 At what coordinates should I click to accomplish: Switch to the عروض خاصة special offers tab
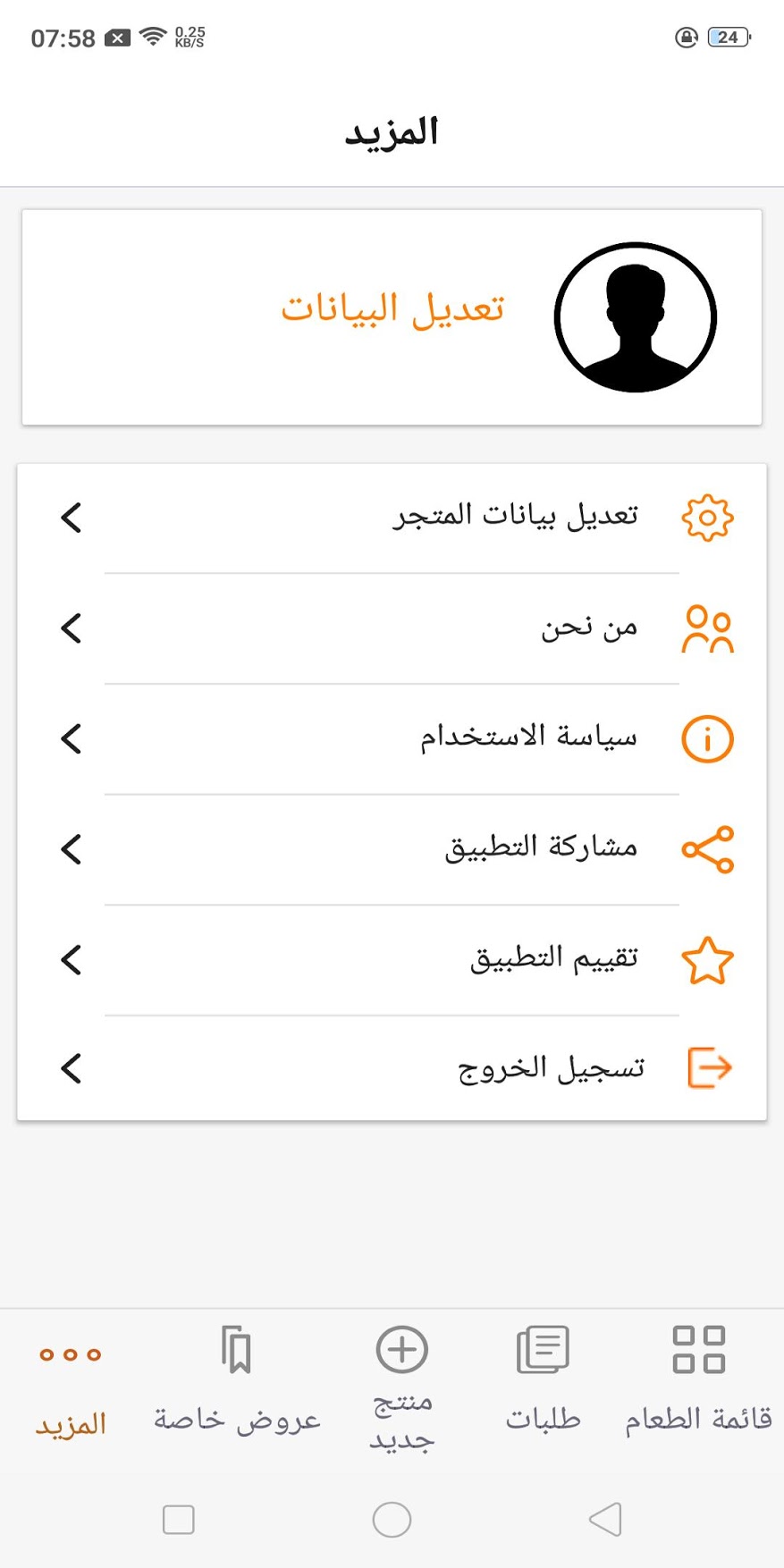[x=237, y=1381]
